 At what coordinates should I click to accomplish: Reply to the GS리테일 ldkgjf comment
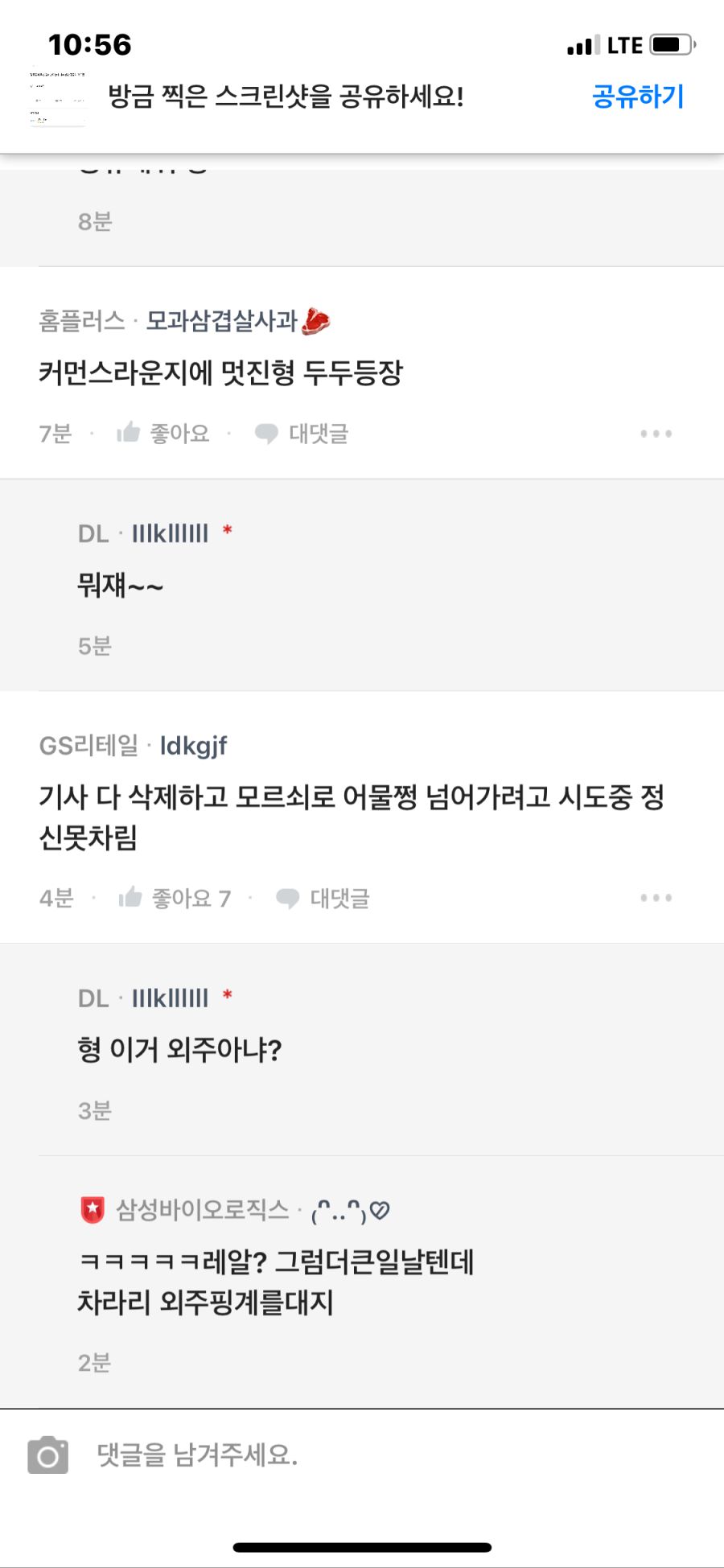(x=323, y=898)
